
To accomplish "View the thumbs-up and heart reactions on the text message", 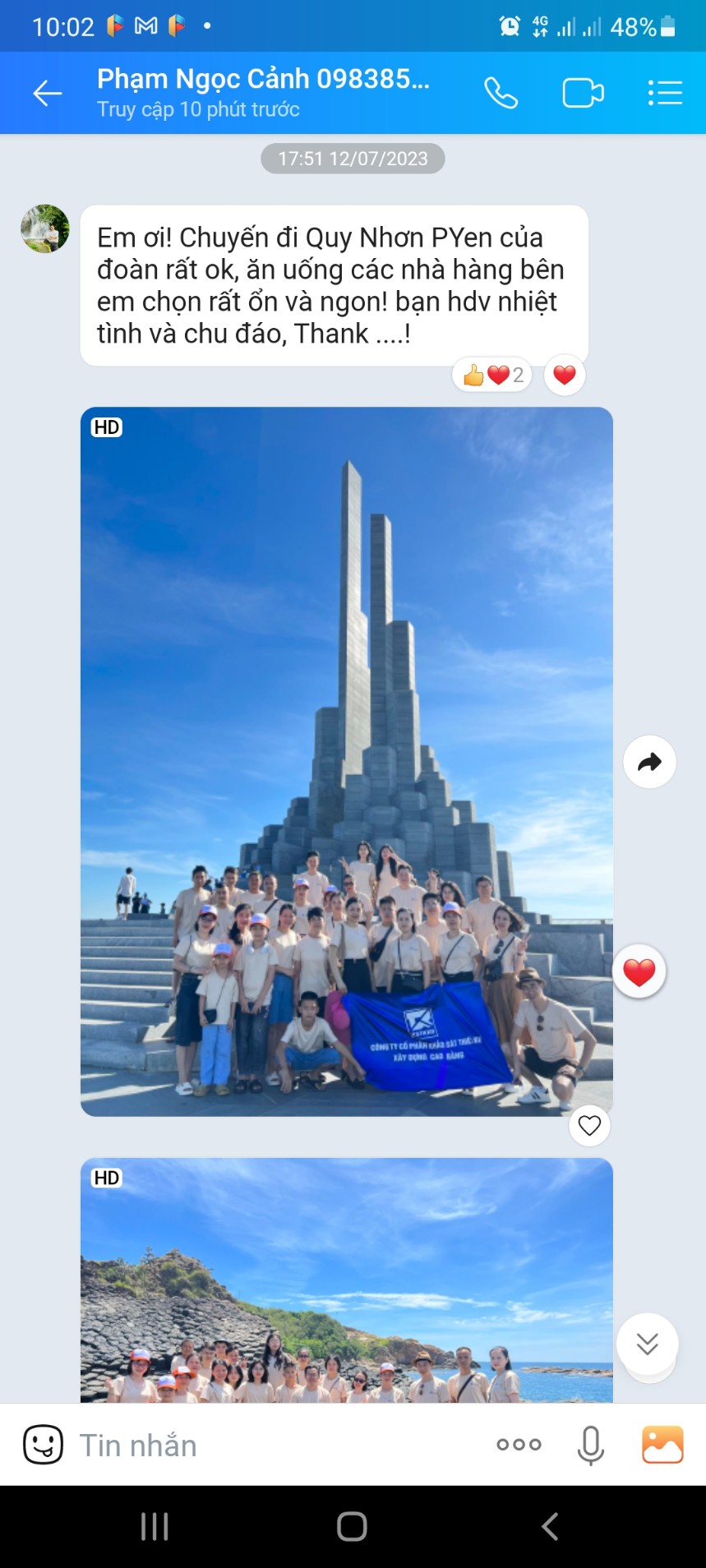I will (492, 376).
